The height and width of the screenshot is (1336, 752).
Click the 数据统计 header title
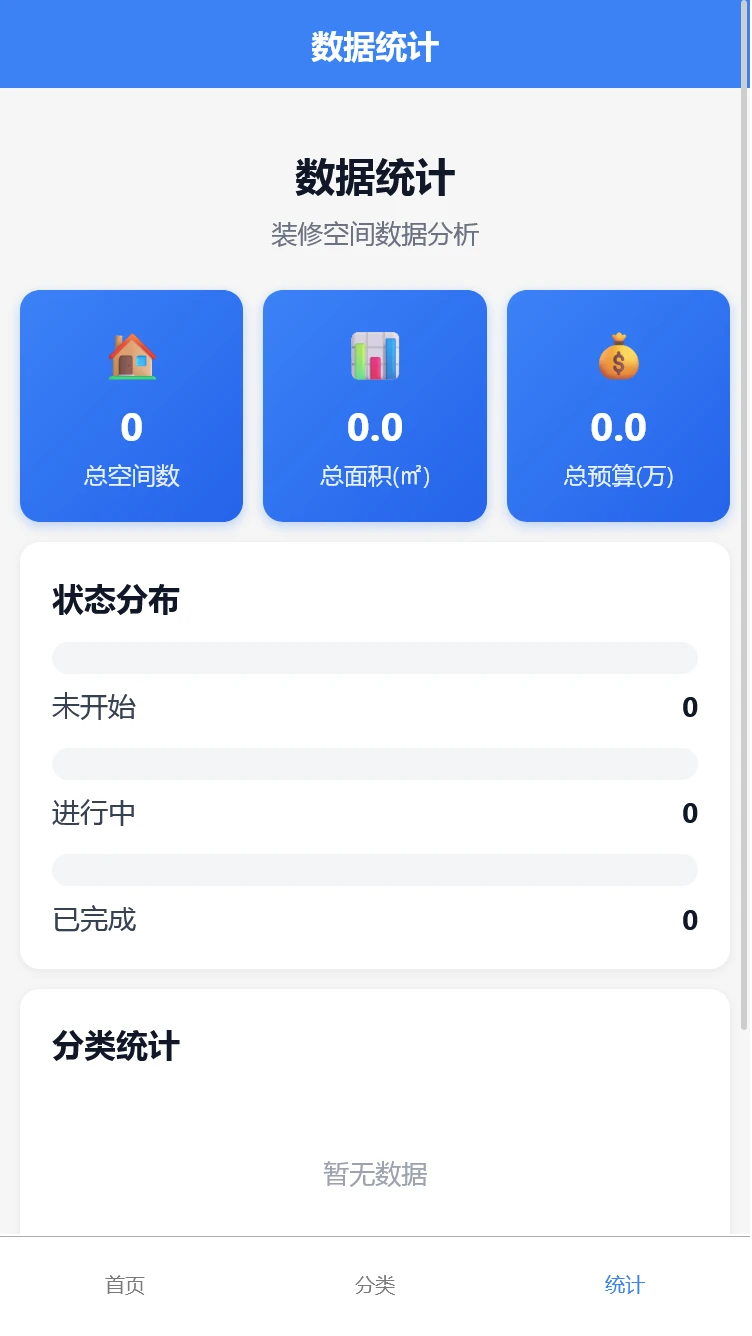coord(376,44)
